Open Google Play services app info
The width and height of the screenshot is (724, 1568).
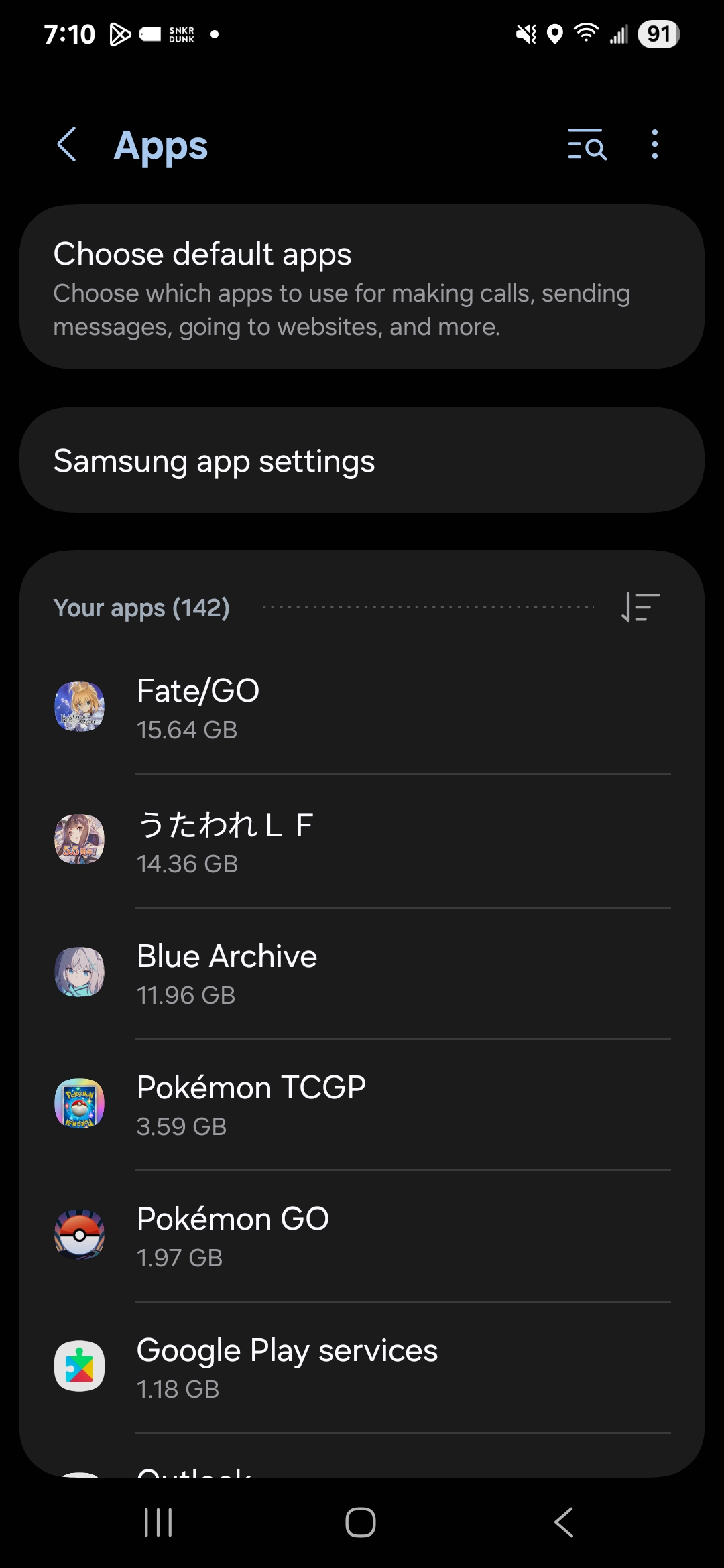coord(362,1367)
